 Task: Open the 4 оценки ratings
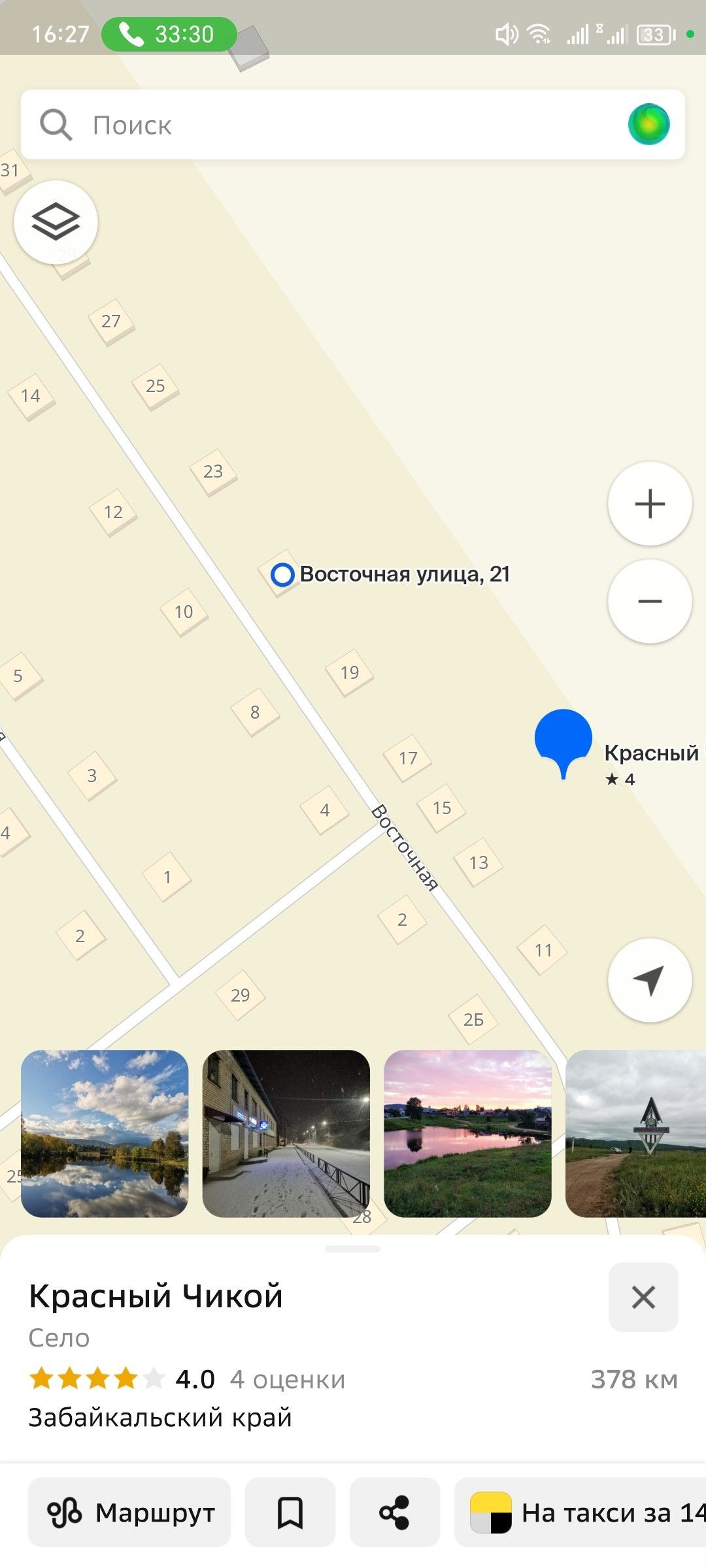(x=288, y=1379)
